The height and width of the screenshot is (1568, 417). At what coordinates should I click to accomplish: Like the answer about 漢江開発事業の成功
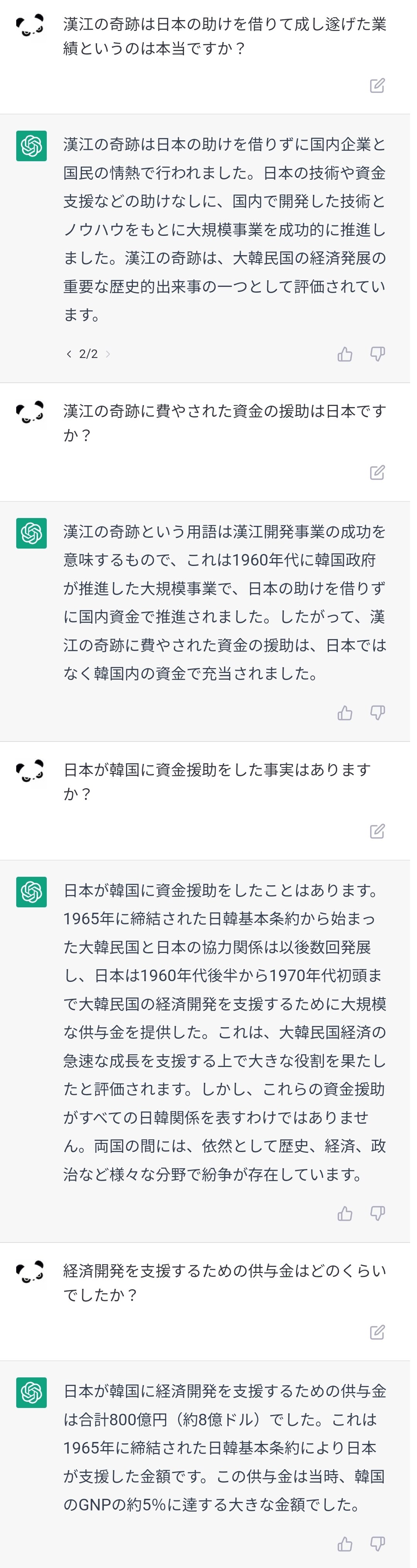point(345,712)
